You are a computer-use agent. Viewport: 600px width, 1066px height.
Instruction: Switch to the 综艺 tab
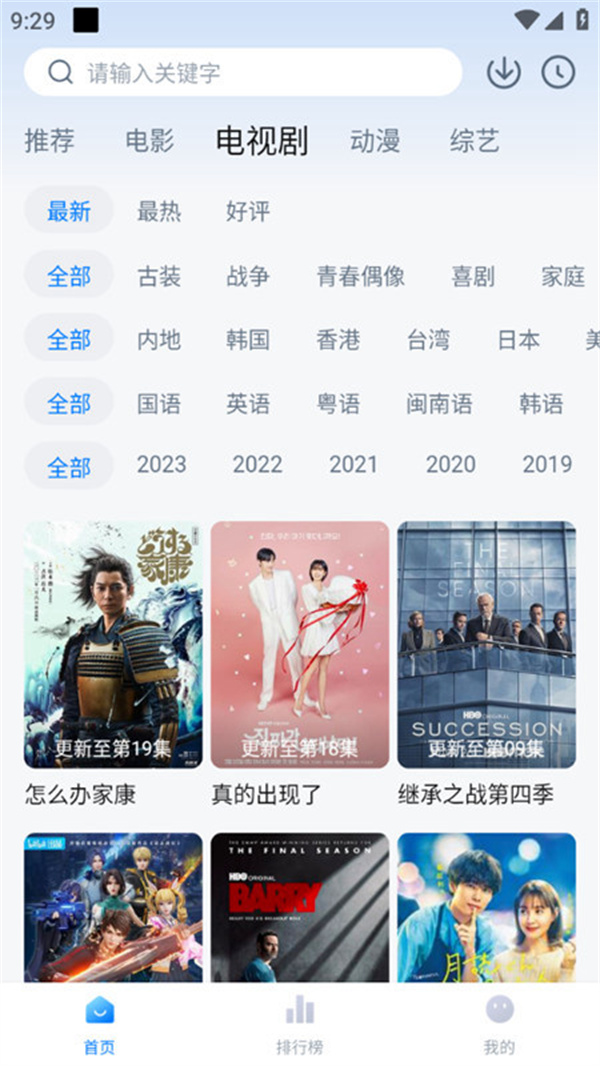(x=474, y=141)
